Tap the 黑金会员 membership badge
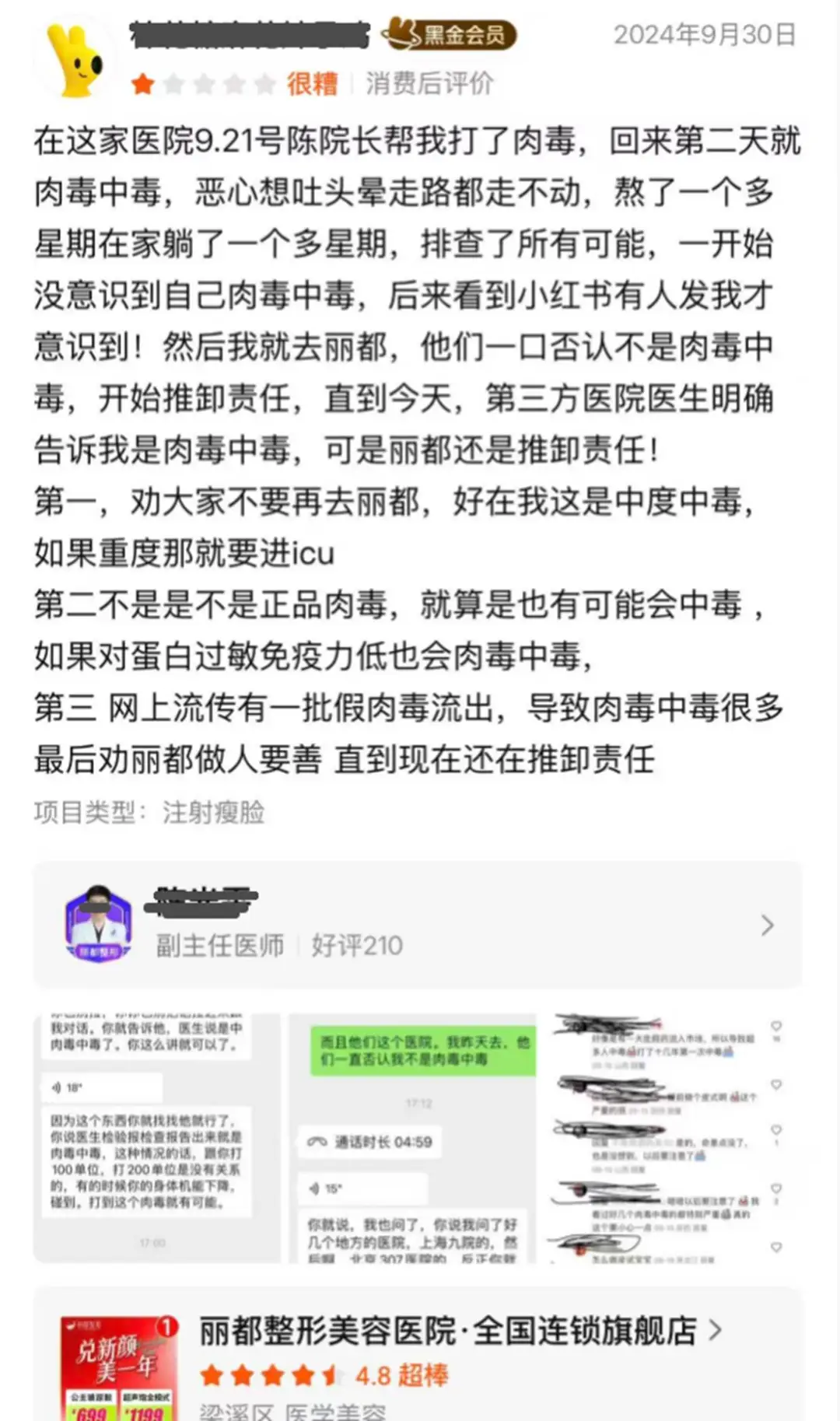840x1421 pixels. [450, 34]
